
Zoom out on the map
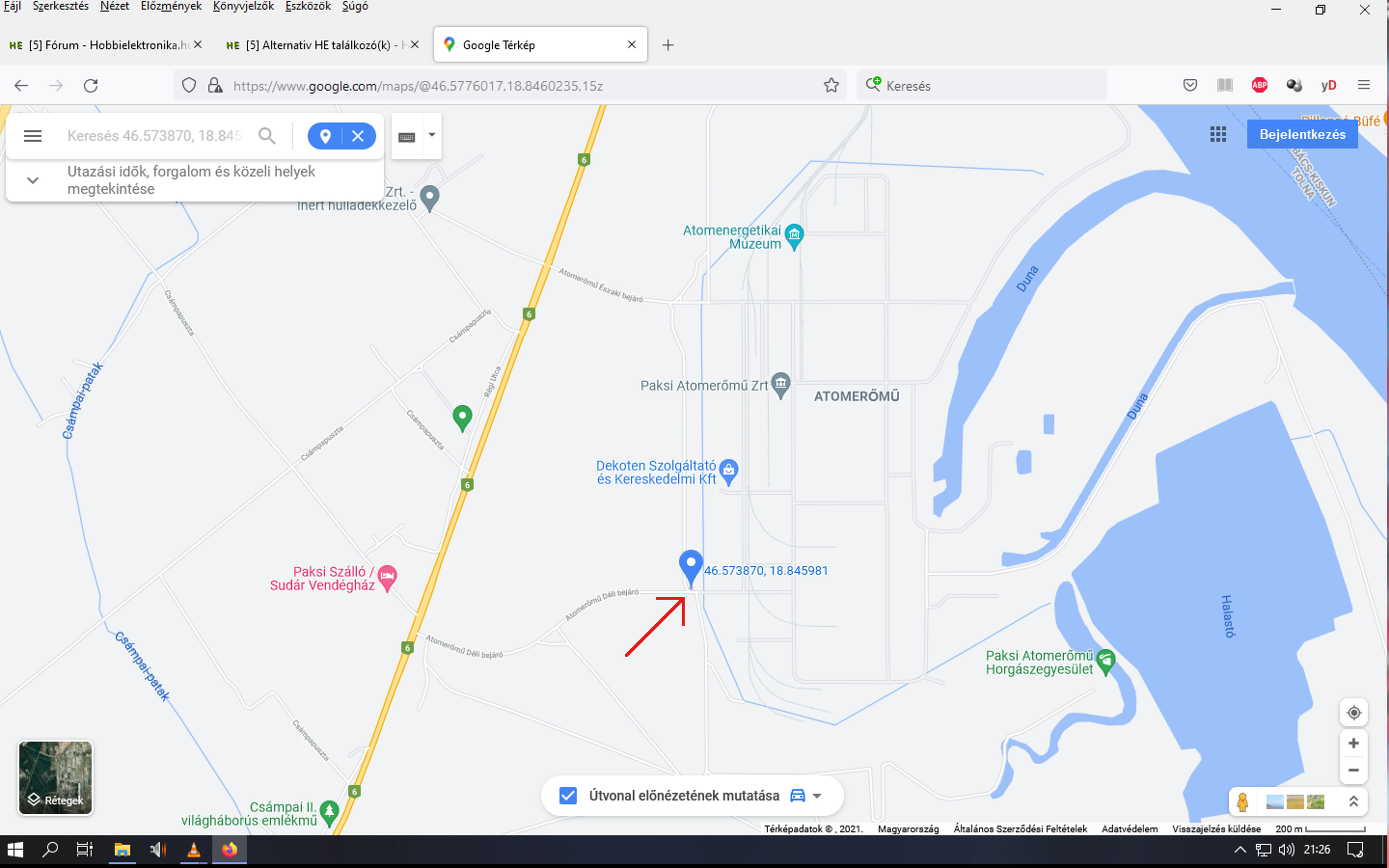point(1353,770)
